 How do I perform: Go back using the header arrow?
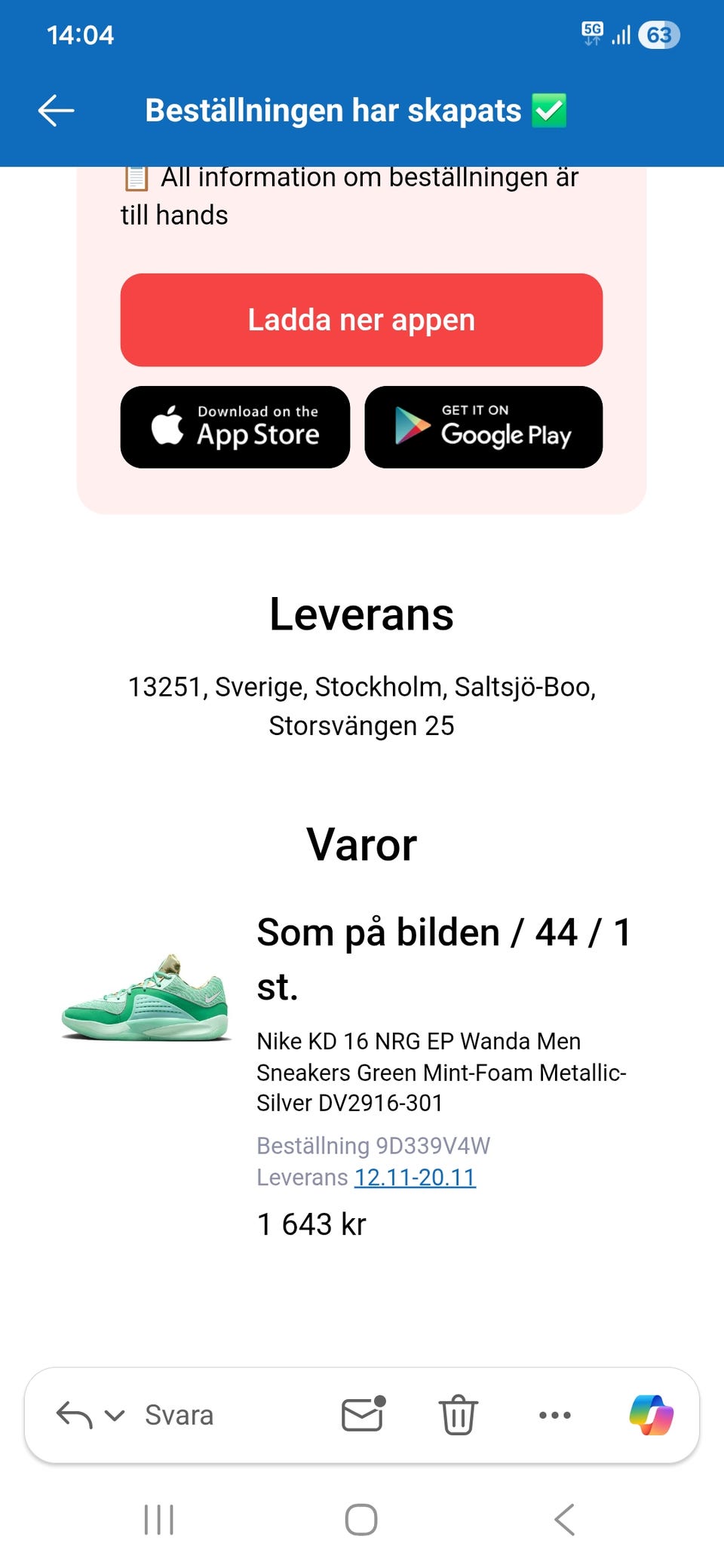pos(56,111)
